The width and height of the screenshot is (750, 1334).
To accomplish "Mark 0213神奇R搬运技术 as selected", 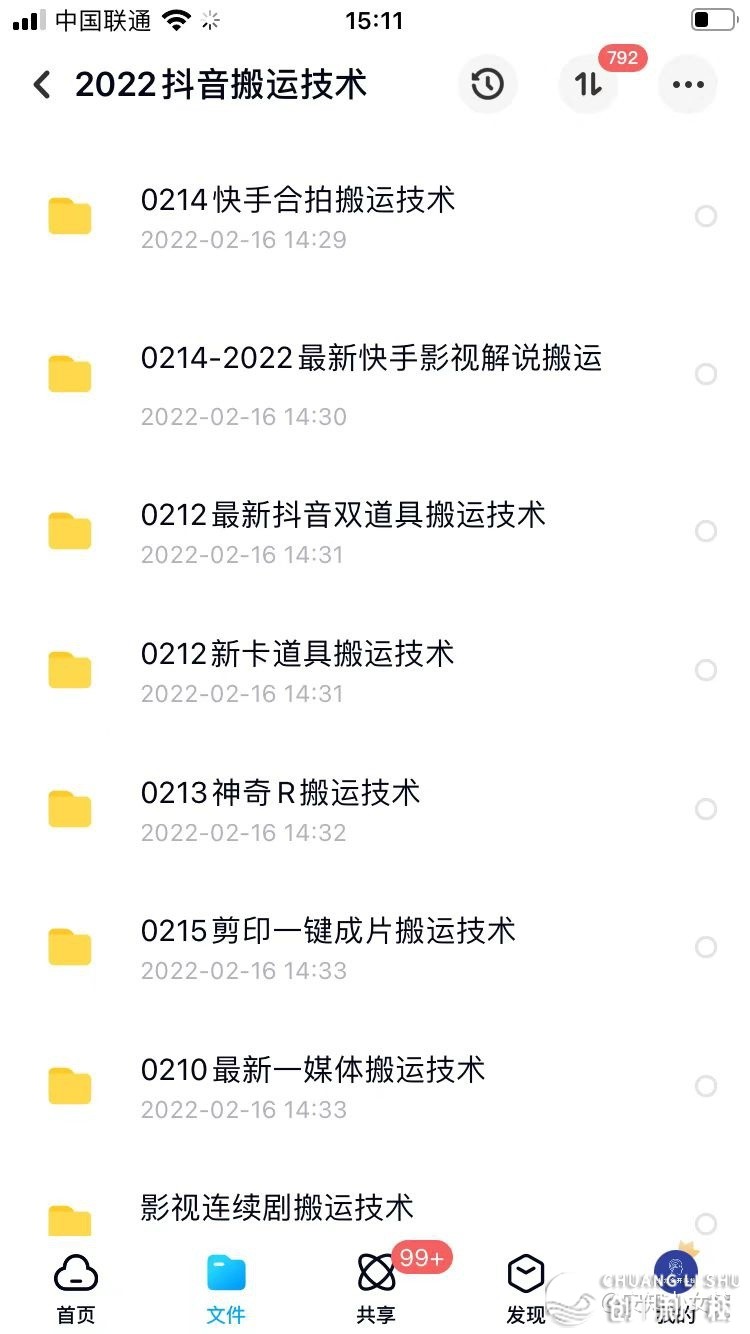I will click(706, 809).
